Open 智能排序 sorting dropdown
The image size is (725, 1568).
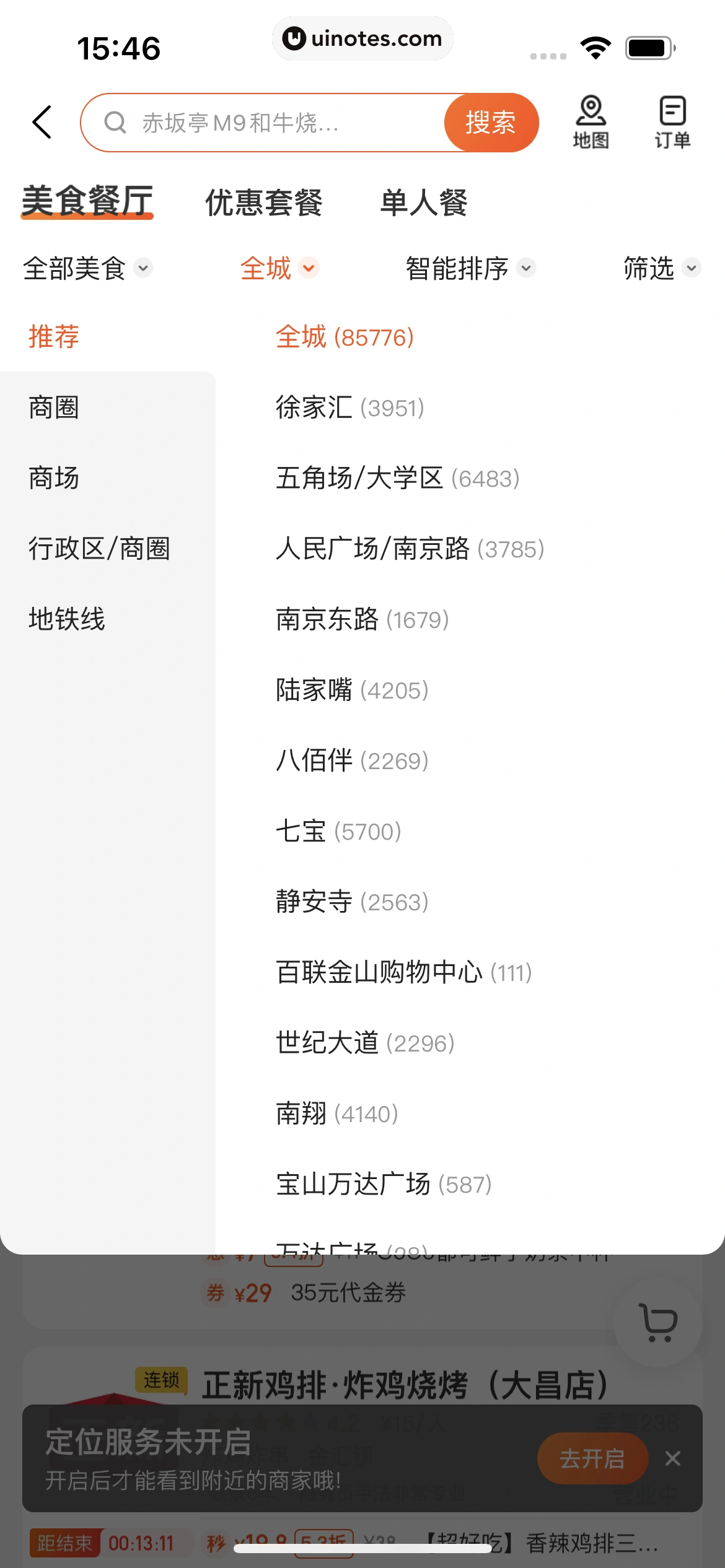470,268
